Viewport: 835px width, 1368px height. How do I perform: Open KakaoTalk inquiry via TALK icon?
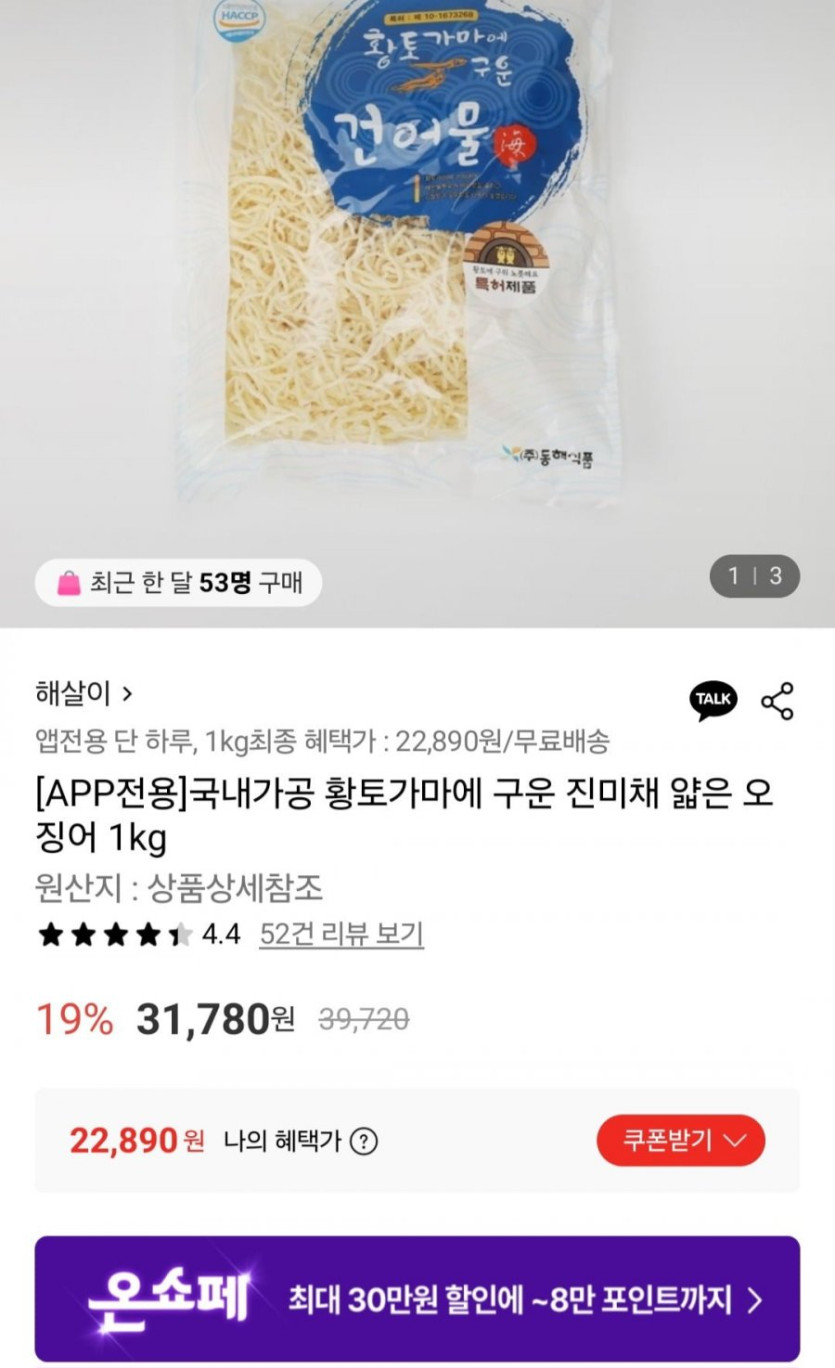click(x=713, y=700)
